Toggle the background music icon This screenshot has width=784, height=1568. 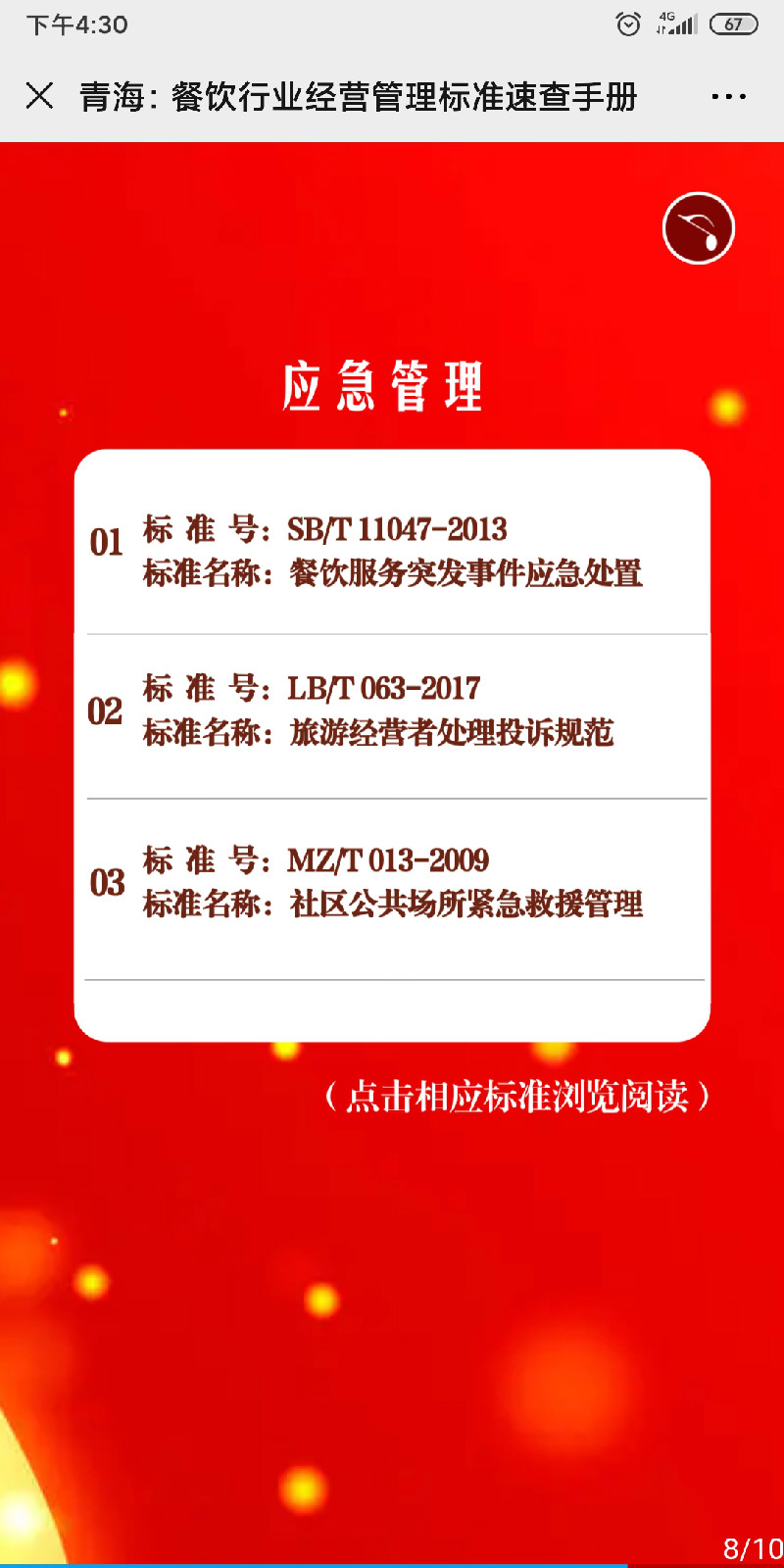[x=698, y=228]
